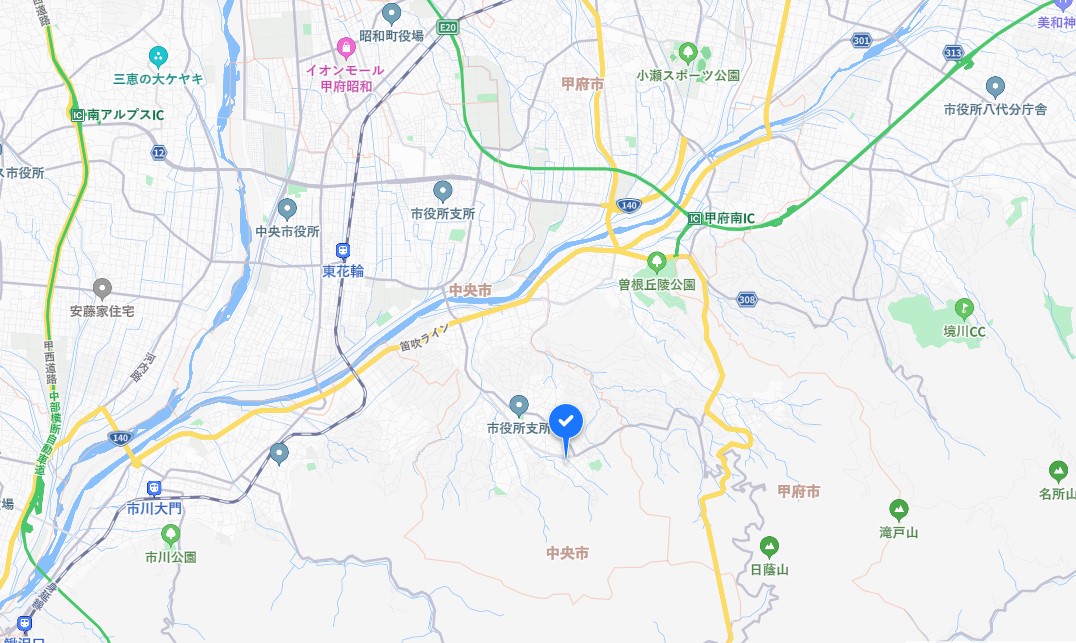The image size is (1076, 643).
Task: Select the 東花輪 station icon
Action: click(x=343, y=251)
